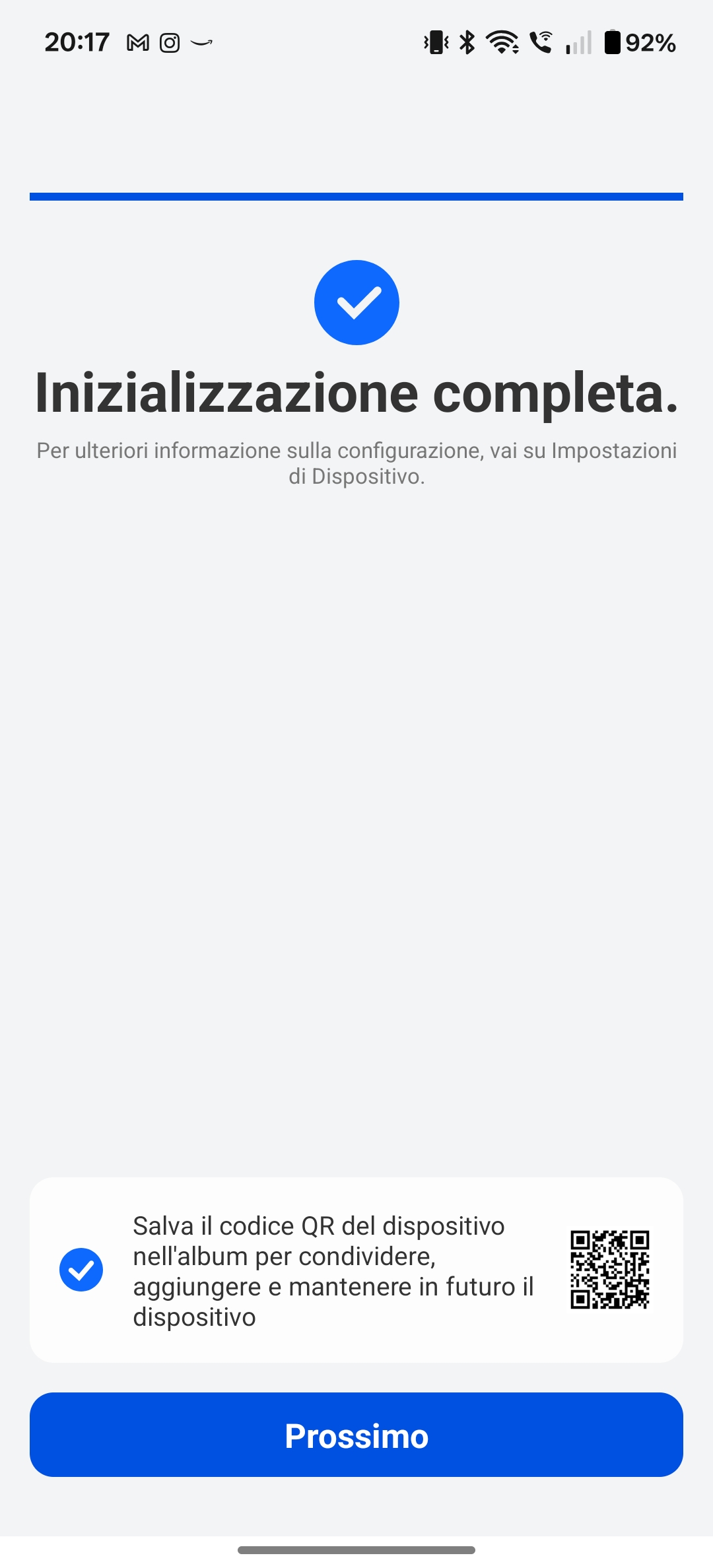Tap the Prossimo button
Viewport: 713px width, 1568px height.
356,1435
